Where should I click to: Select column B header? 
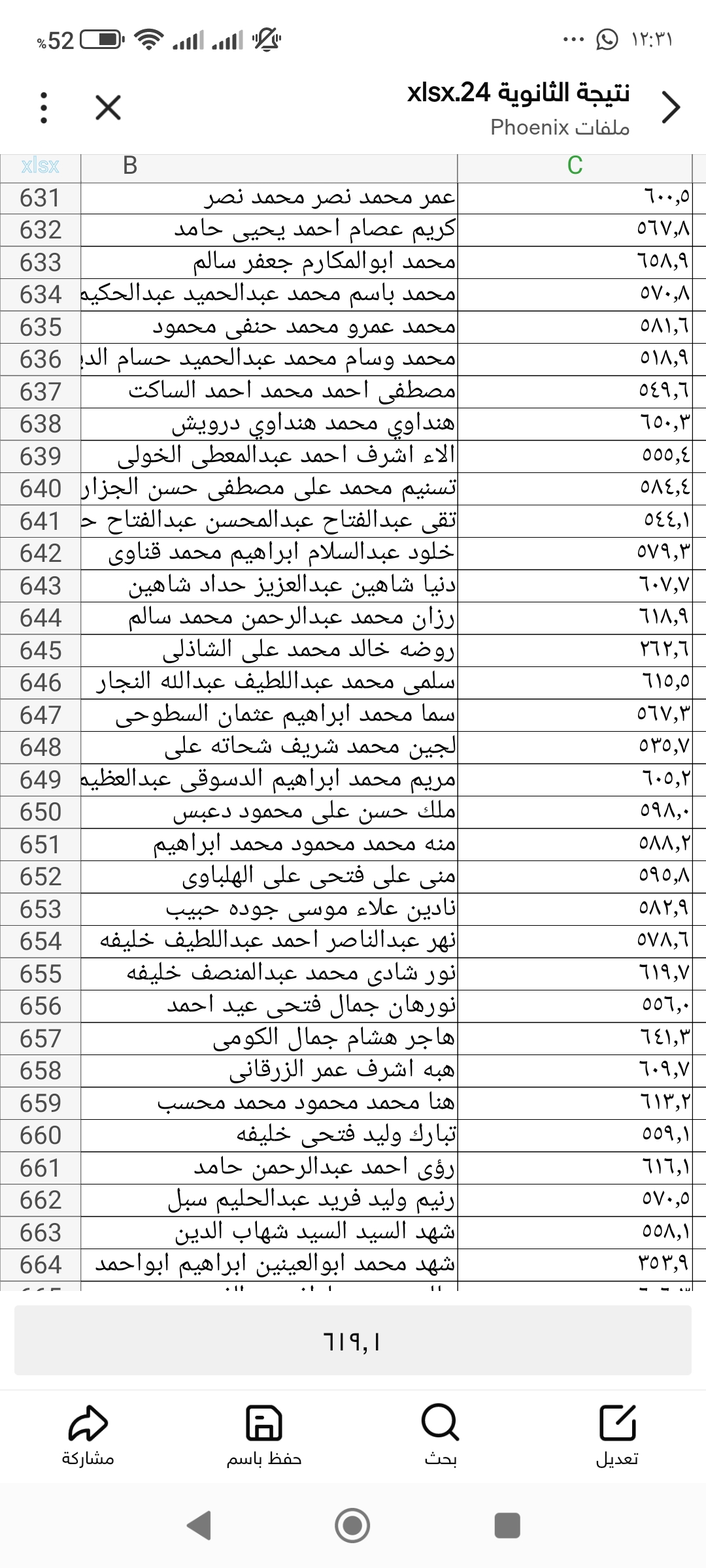[269, 166]
